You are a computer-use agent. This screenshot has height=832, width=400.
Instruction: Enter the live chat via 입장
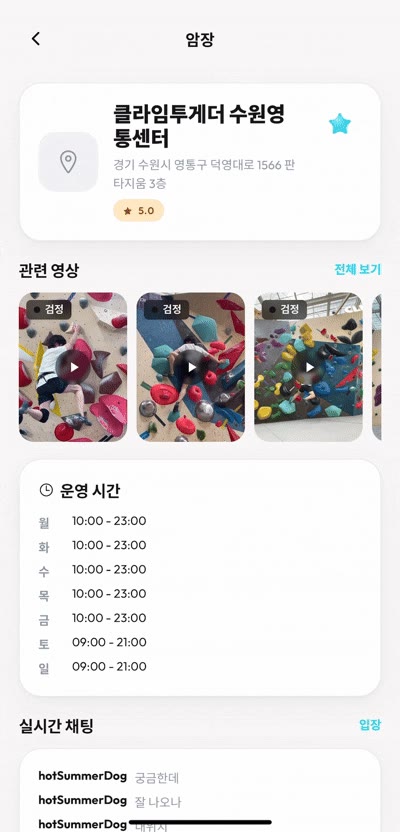[370, 725]
